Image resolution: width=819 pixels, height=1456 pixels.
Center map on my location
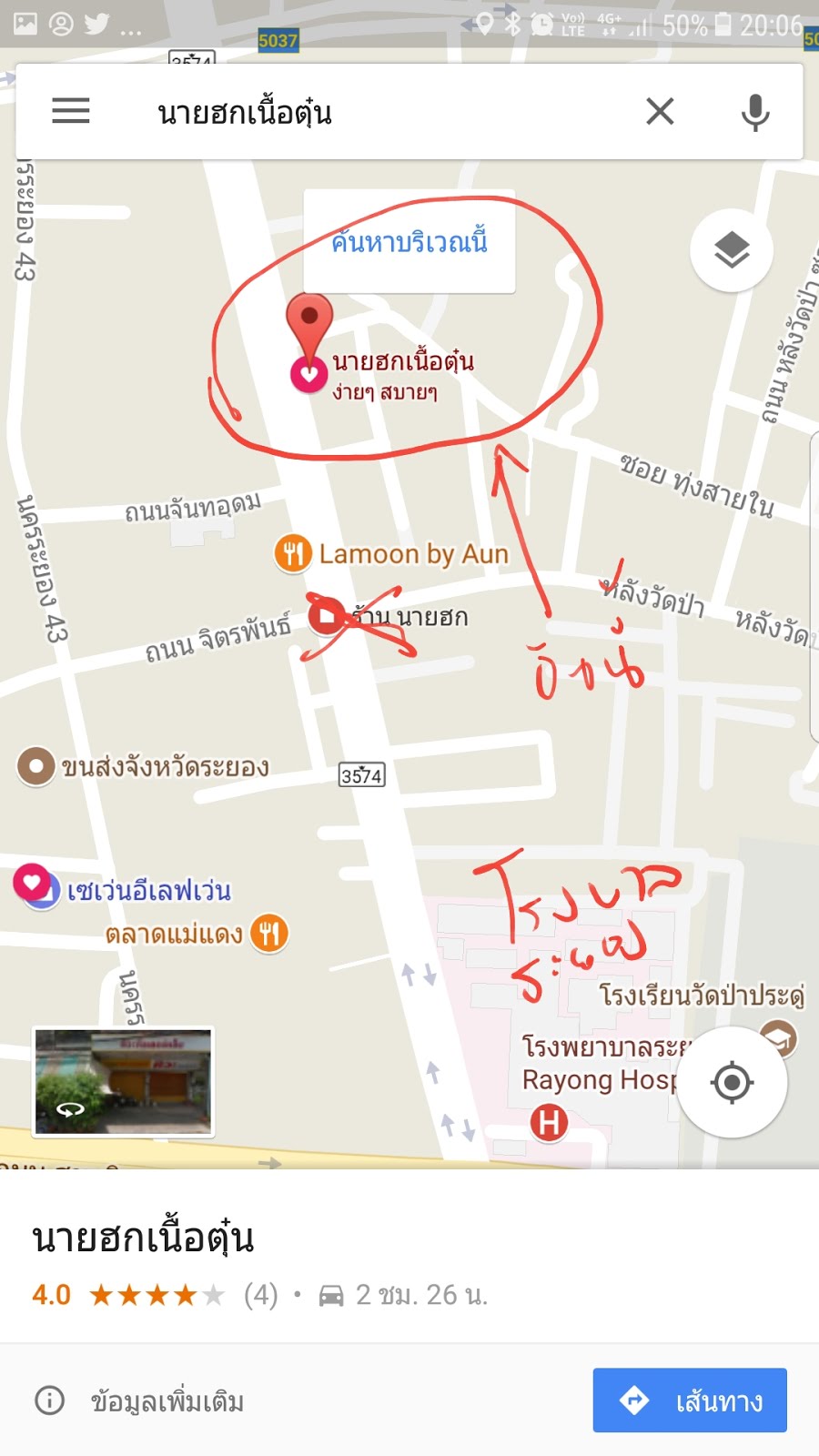tap(732, 1083)
